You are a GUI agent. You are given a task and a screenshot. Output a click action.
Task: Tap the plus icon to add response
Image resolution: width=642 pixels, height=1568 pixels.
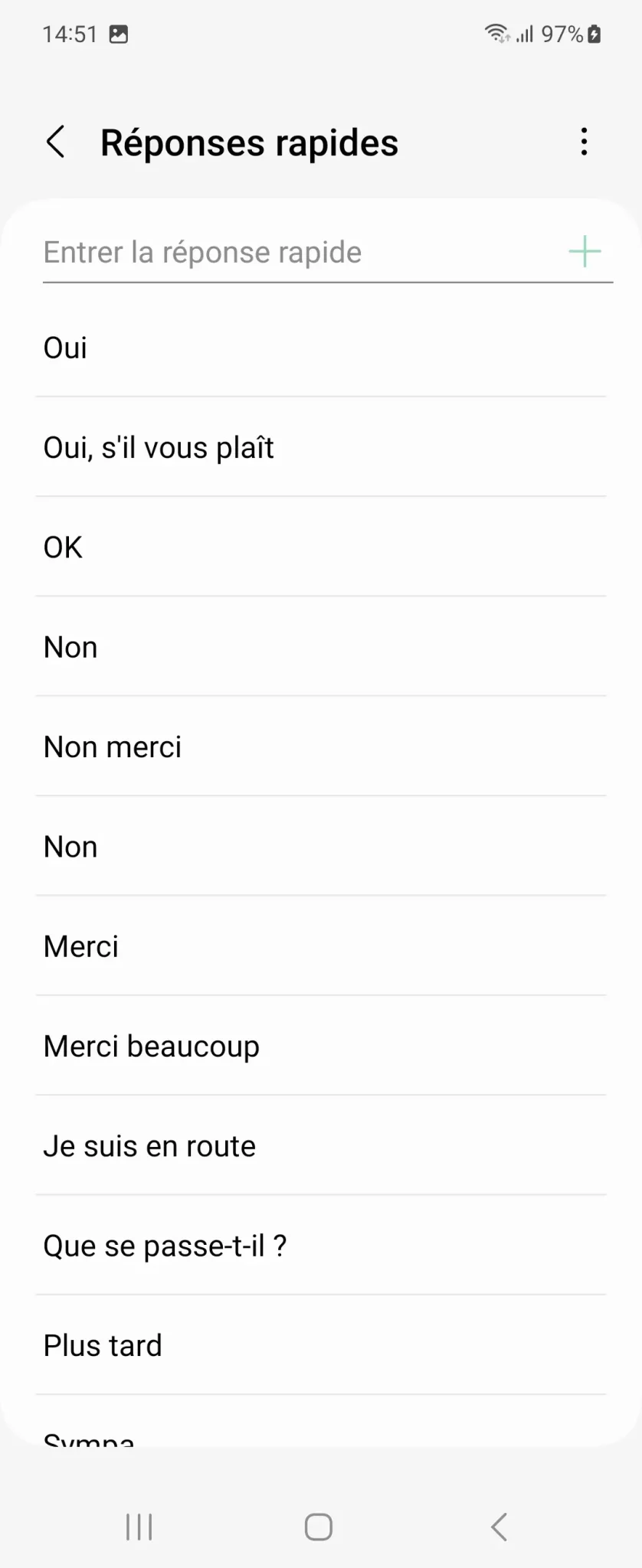(x=585, y=252)
